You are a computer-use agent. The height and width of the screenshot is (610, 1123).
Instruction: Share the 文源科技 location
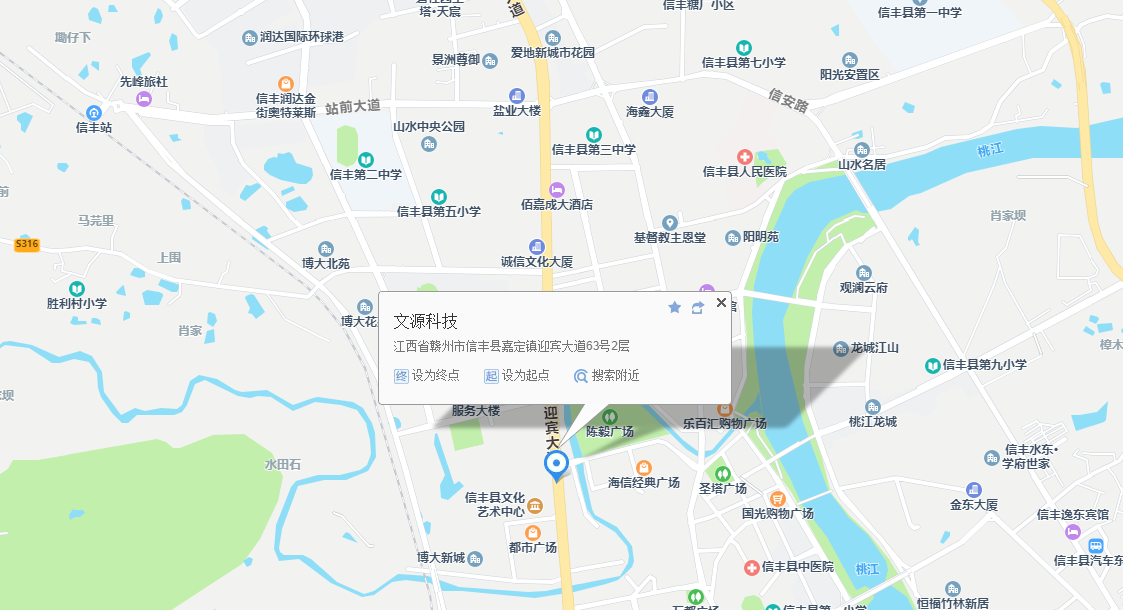(x=698, y=307)
